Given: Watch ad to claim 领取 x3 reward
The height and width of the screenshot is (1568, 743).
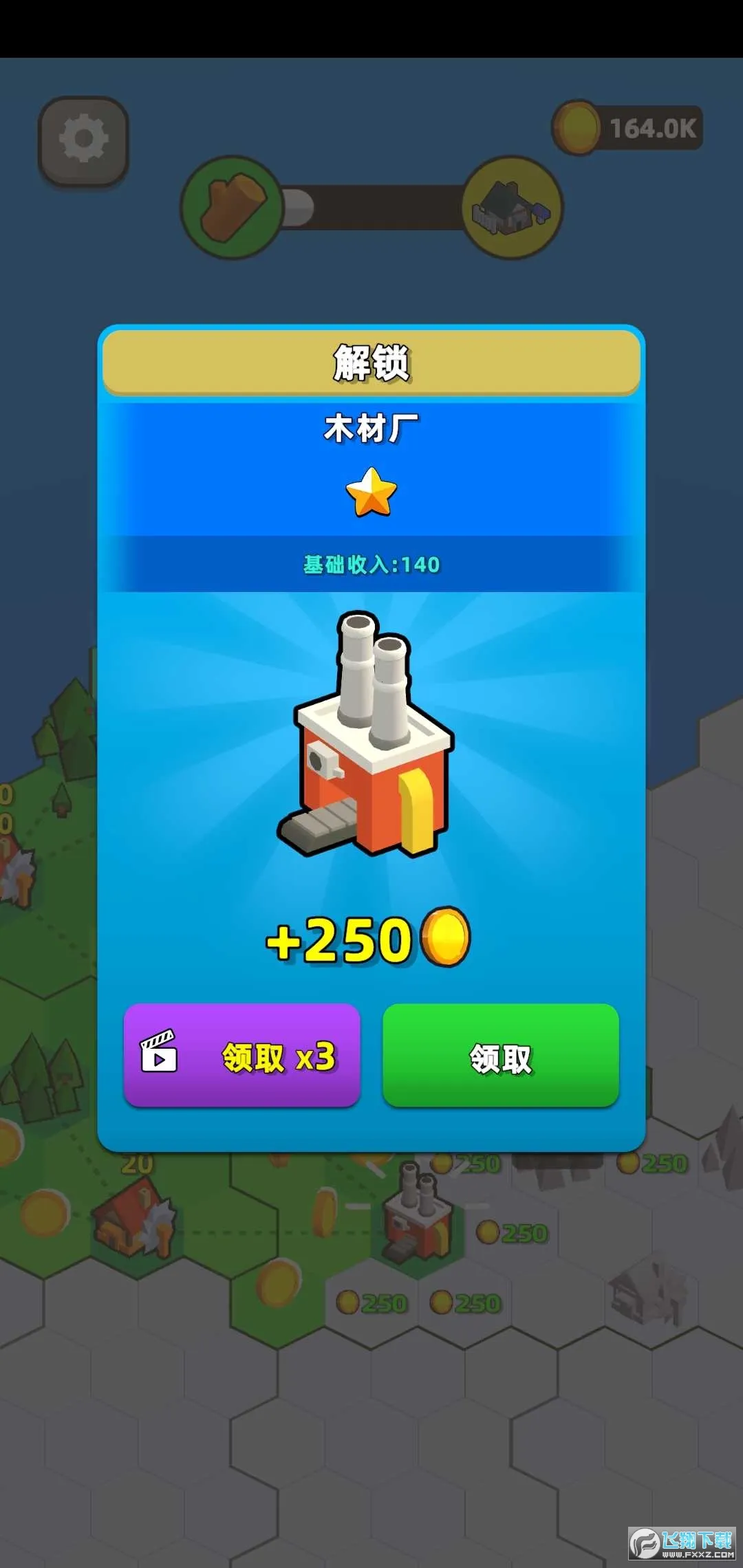Looking at the screenshot, I should click(x=241, y=1056).
